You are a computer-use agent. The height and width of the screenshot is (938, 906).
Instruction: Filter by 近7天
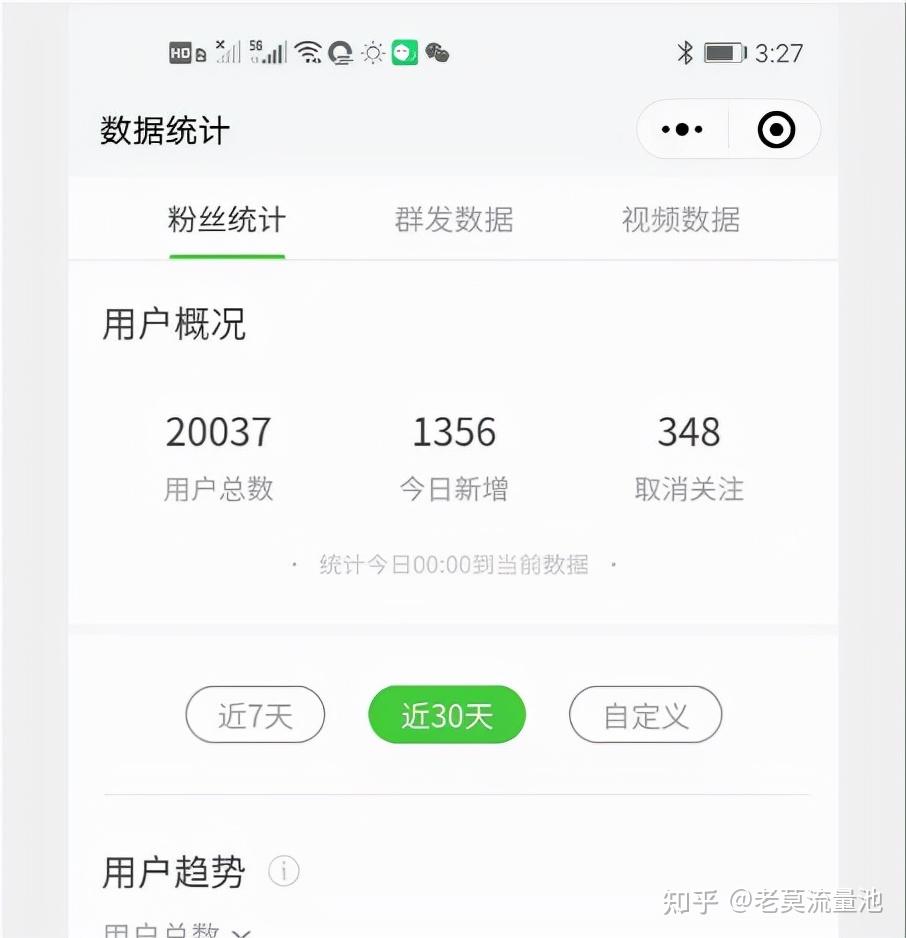255,715
